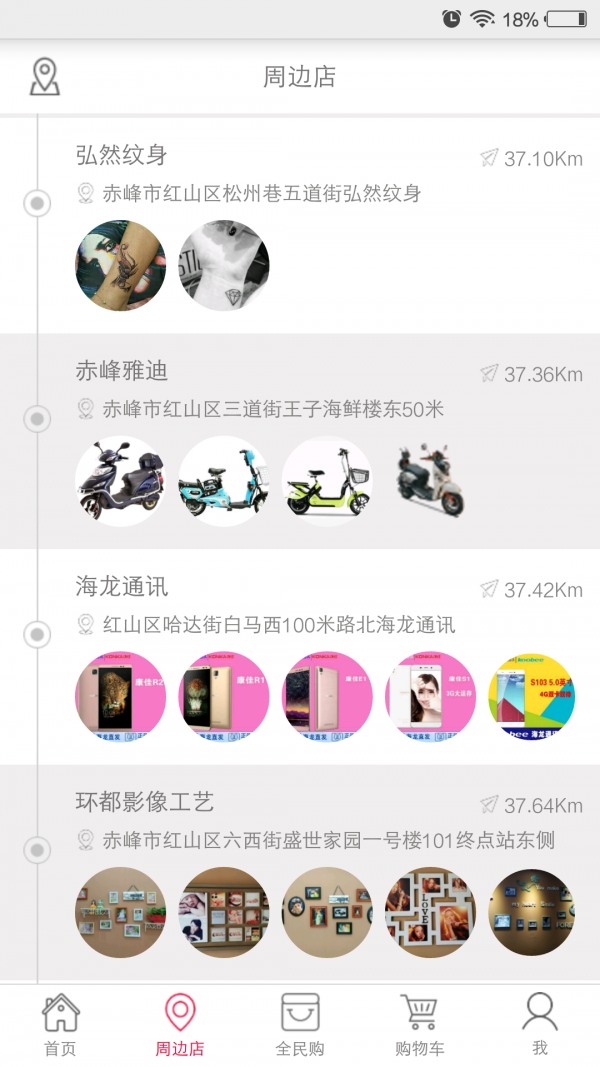View the LOVE frame image under 环都影像工艺

(430, 912)
